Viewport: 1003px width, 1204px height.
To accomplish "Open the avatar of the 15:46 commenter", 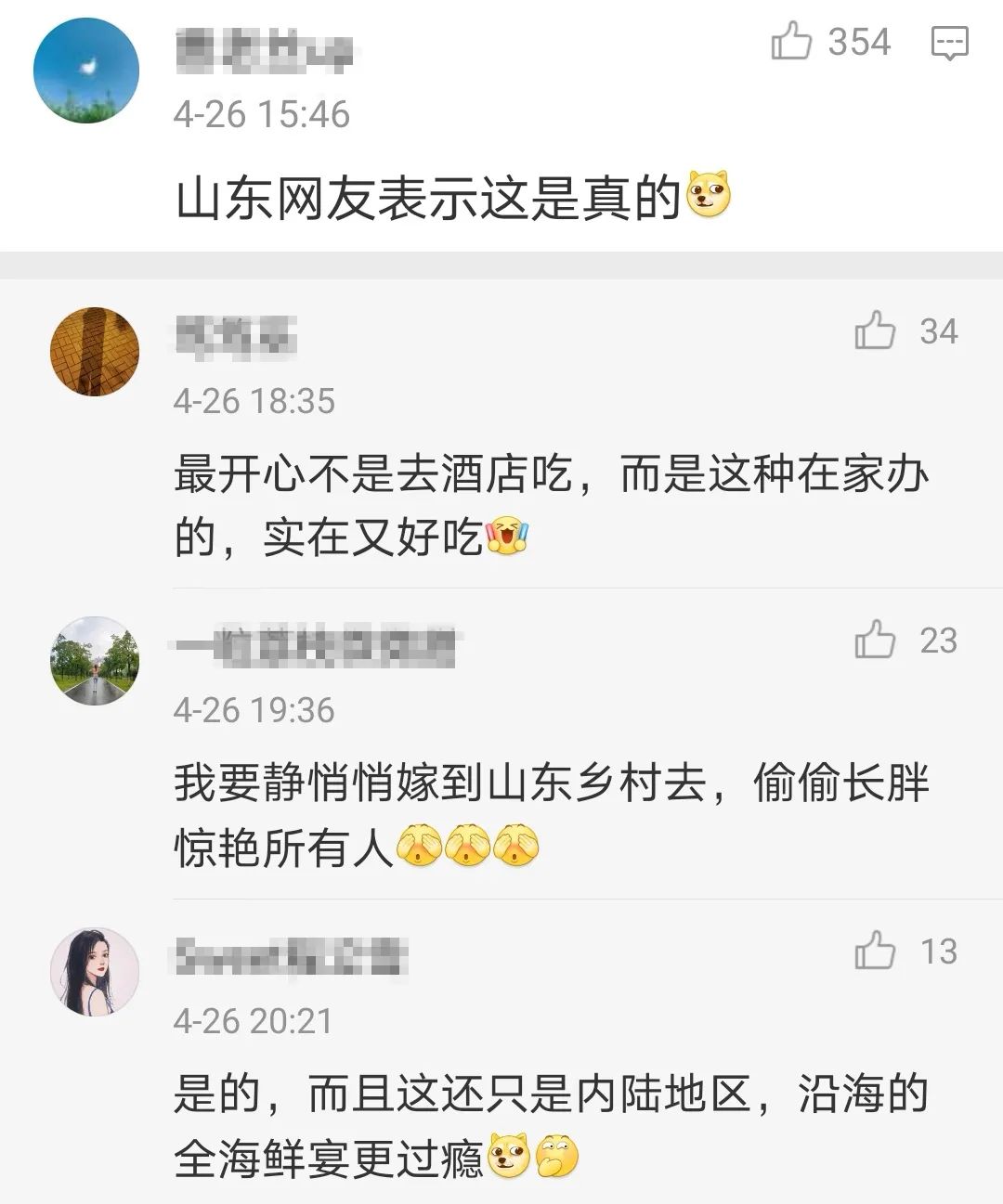I will (x=86, y=71).
